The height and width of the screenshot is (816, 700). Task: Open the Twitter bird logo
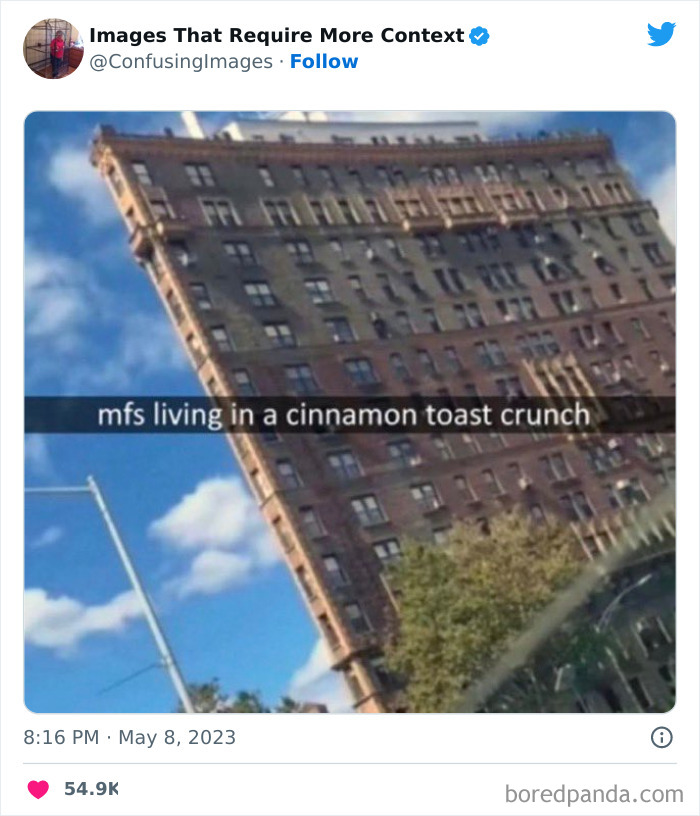(x=661, y=35)
